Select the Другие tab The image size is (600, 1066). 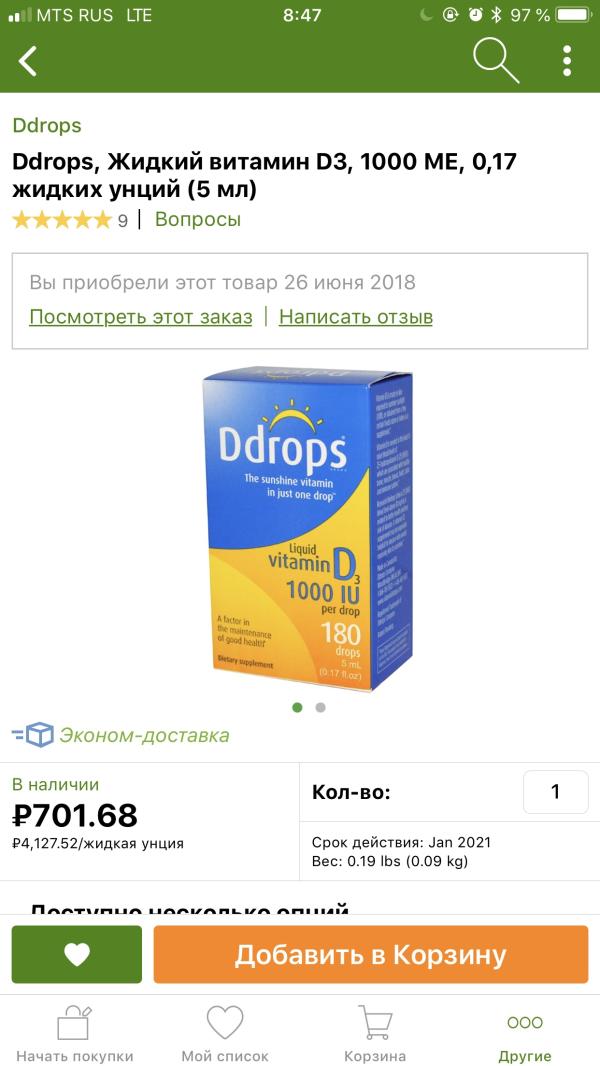click(x=524, y=1034)
